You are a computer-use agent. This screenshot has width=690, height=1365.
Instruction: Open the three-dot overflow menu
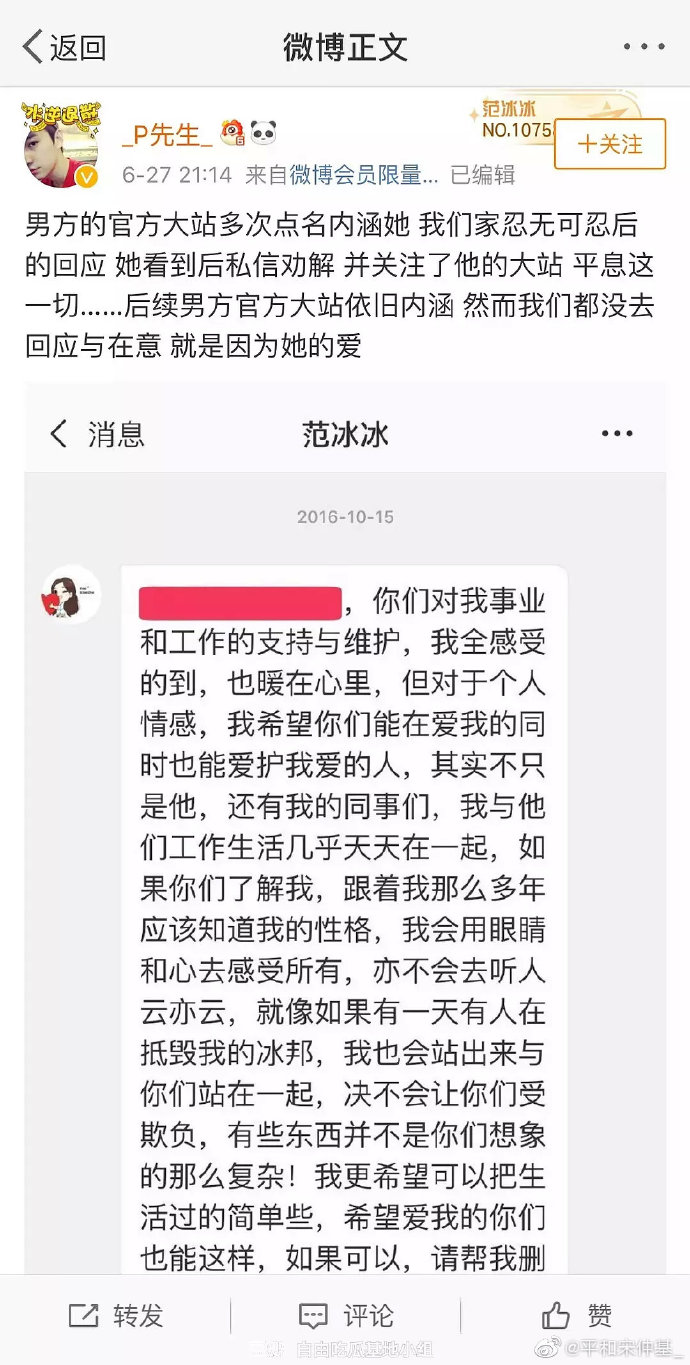643,46
